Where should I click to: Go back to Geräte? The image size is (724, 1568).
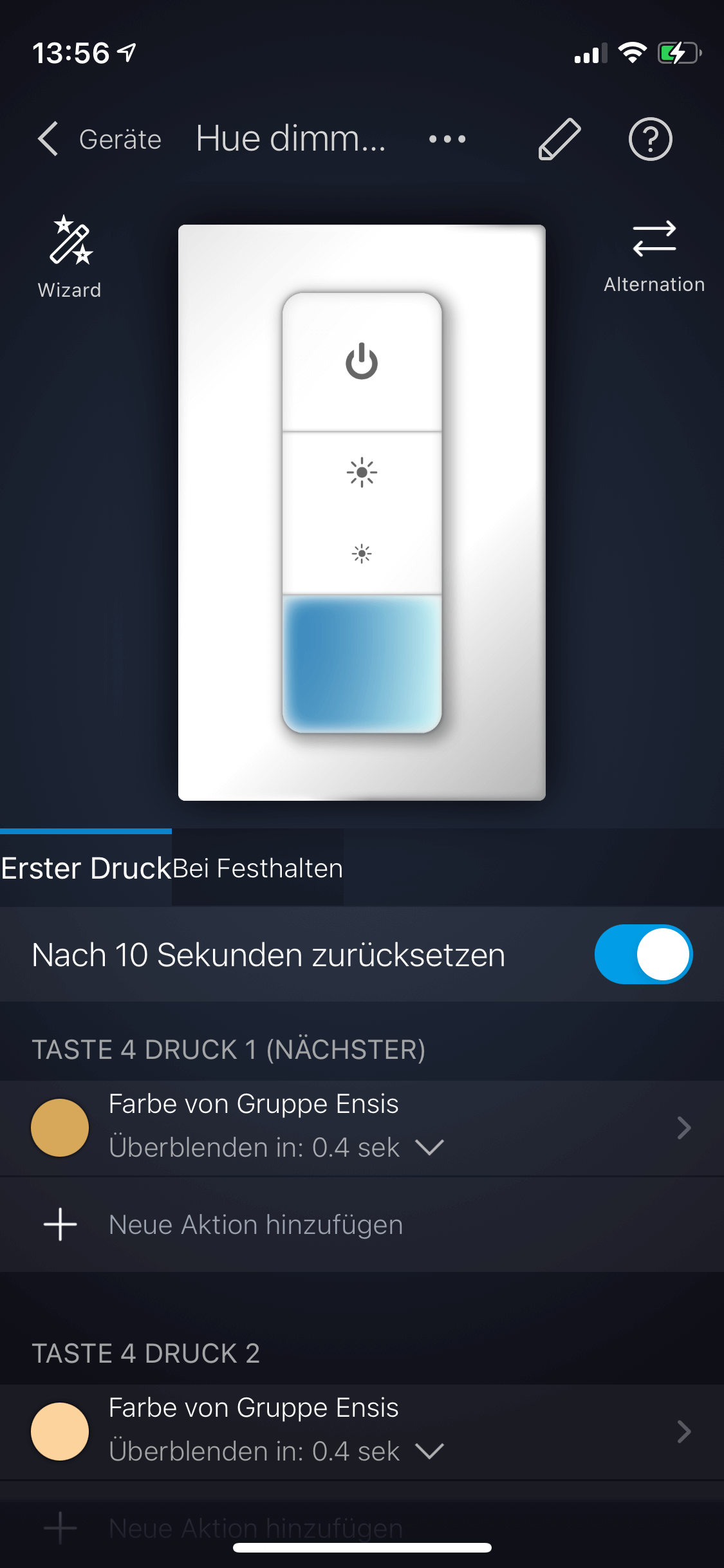[97, 139]
